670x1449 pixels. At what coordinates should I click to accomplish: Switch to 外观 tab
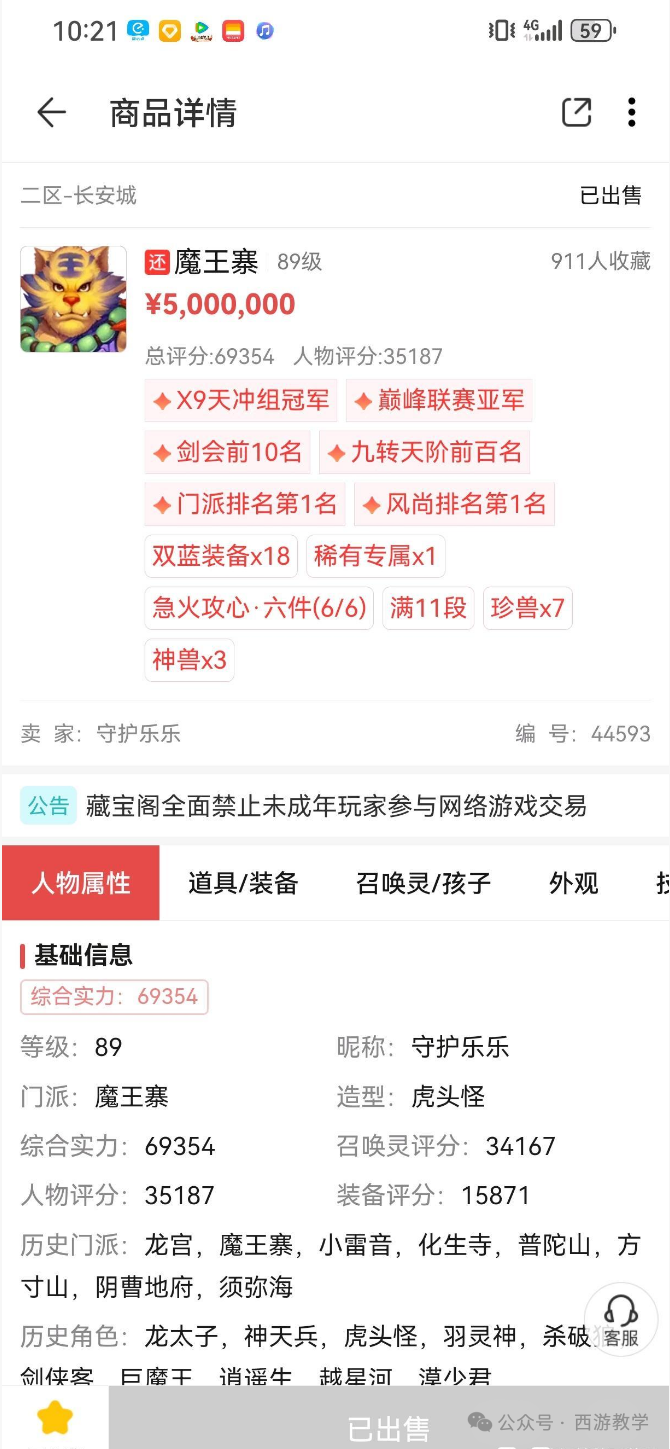coord(573,883)
